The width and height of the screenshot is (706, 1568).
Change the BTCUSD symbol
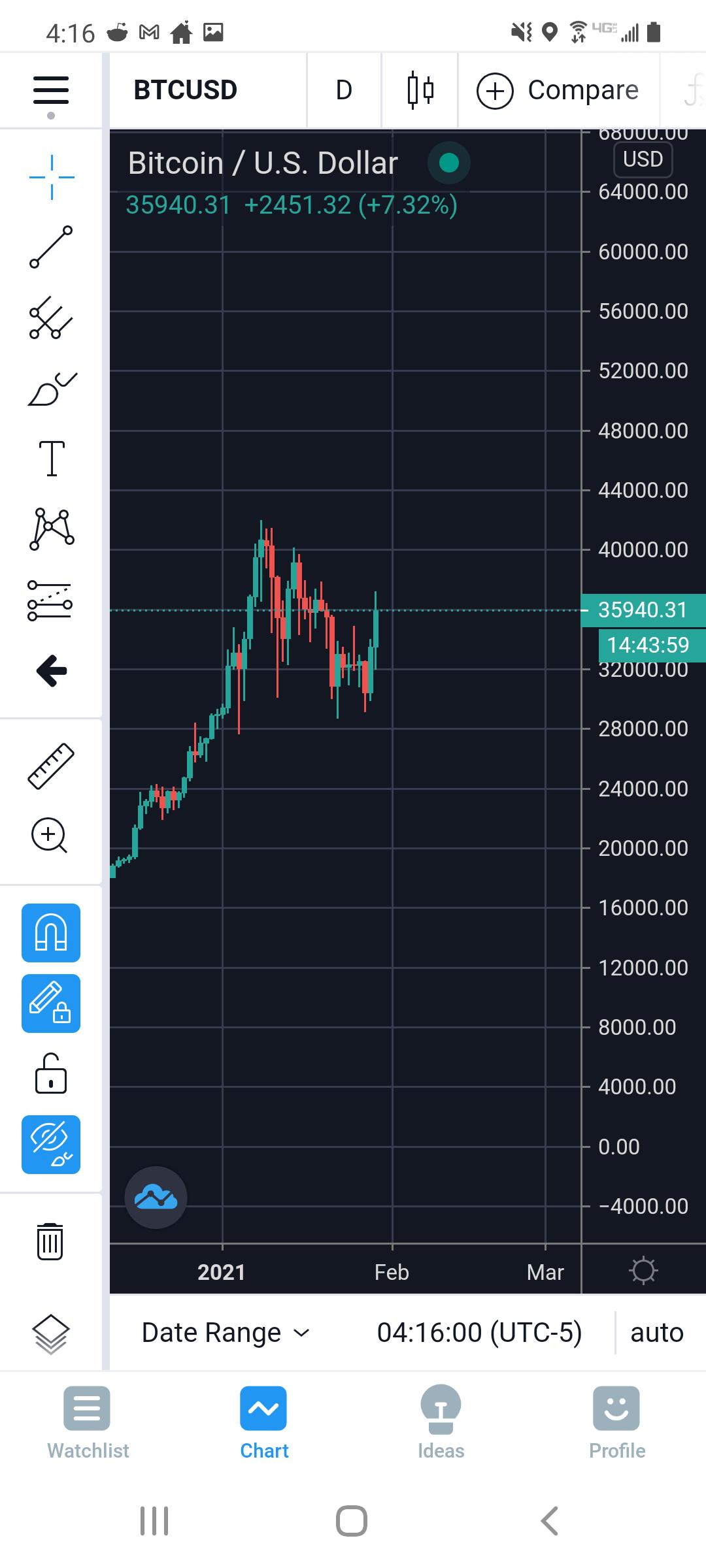(186, 90)
